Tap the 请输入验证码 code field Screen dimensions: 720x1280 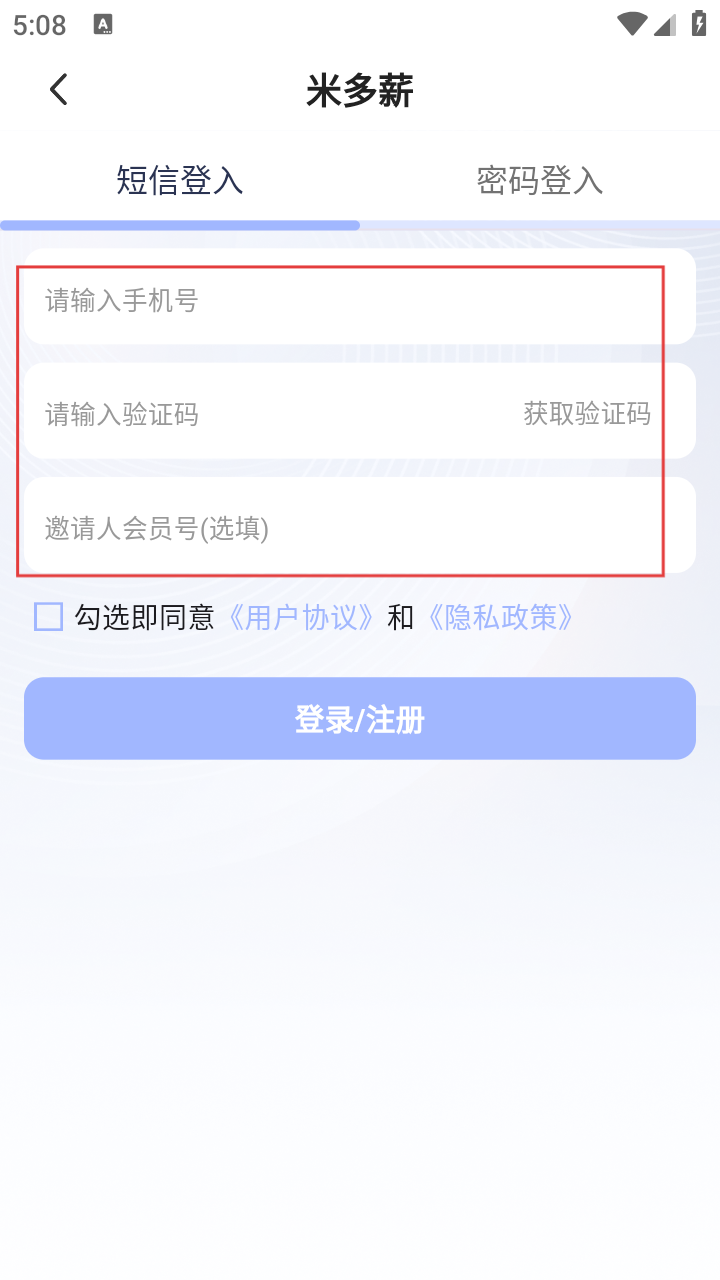(270, 413)
